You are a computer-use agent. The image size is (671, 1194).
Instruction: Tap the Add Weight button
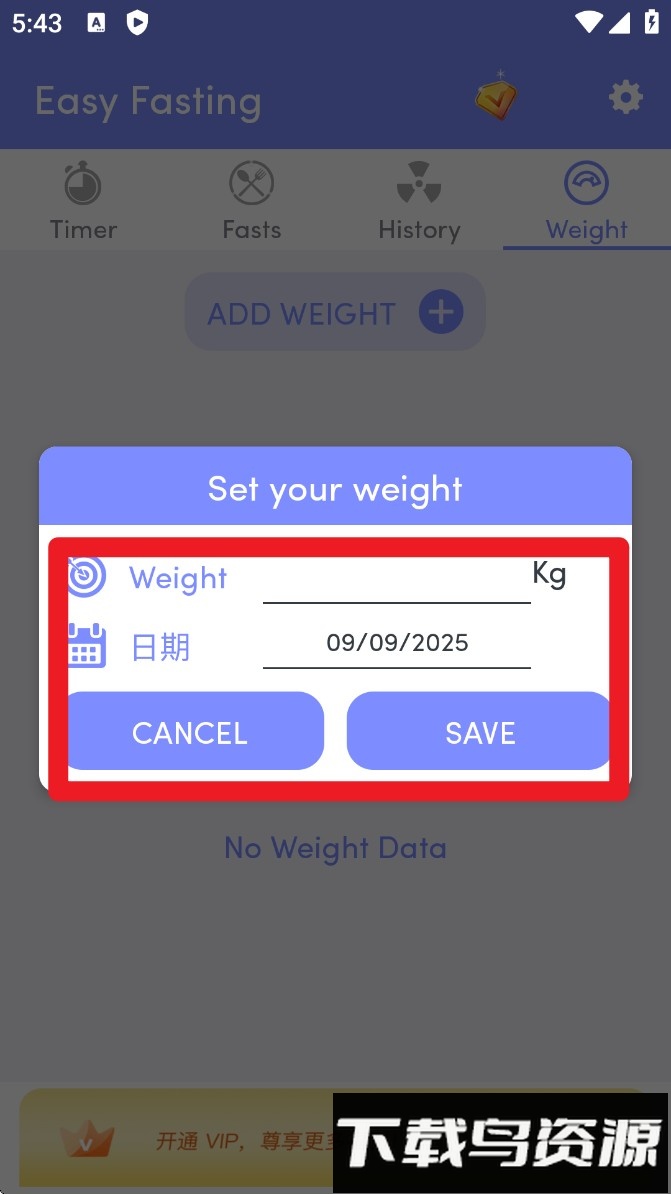pos(335,313)
